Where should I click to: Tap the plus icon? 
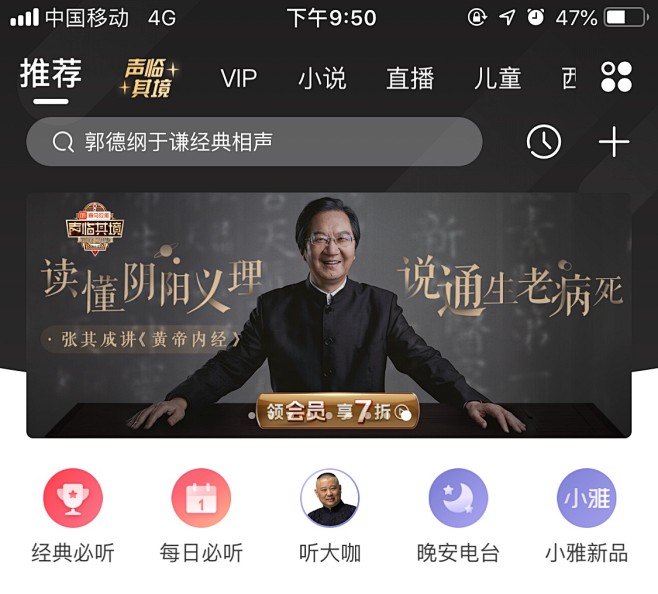pos(613,142)
